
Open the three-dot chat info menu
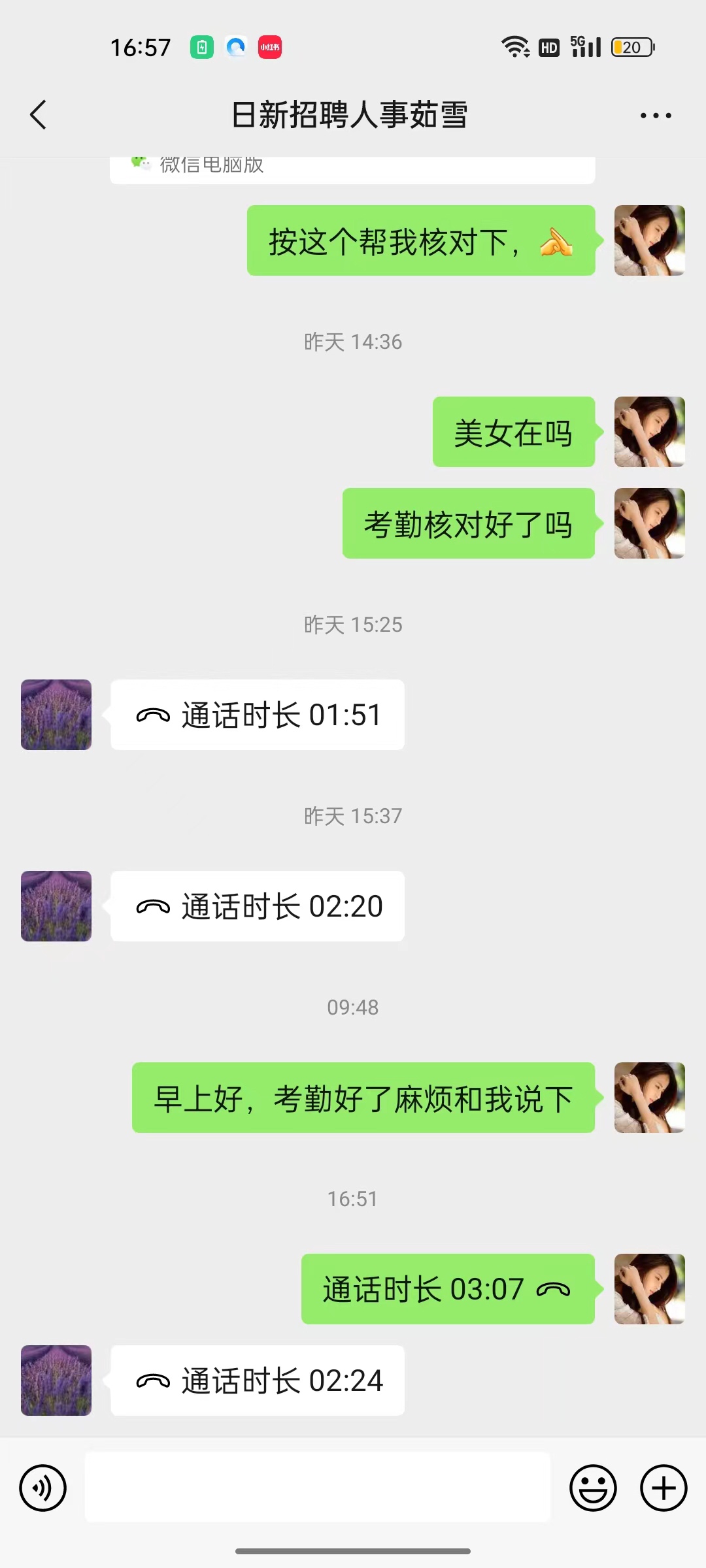[655, 116]
